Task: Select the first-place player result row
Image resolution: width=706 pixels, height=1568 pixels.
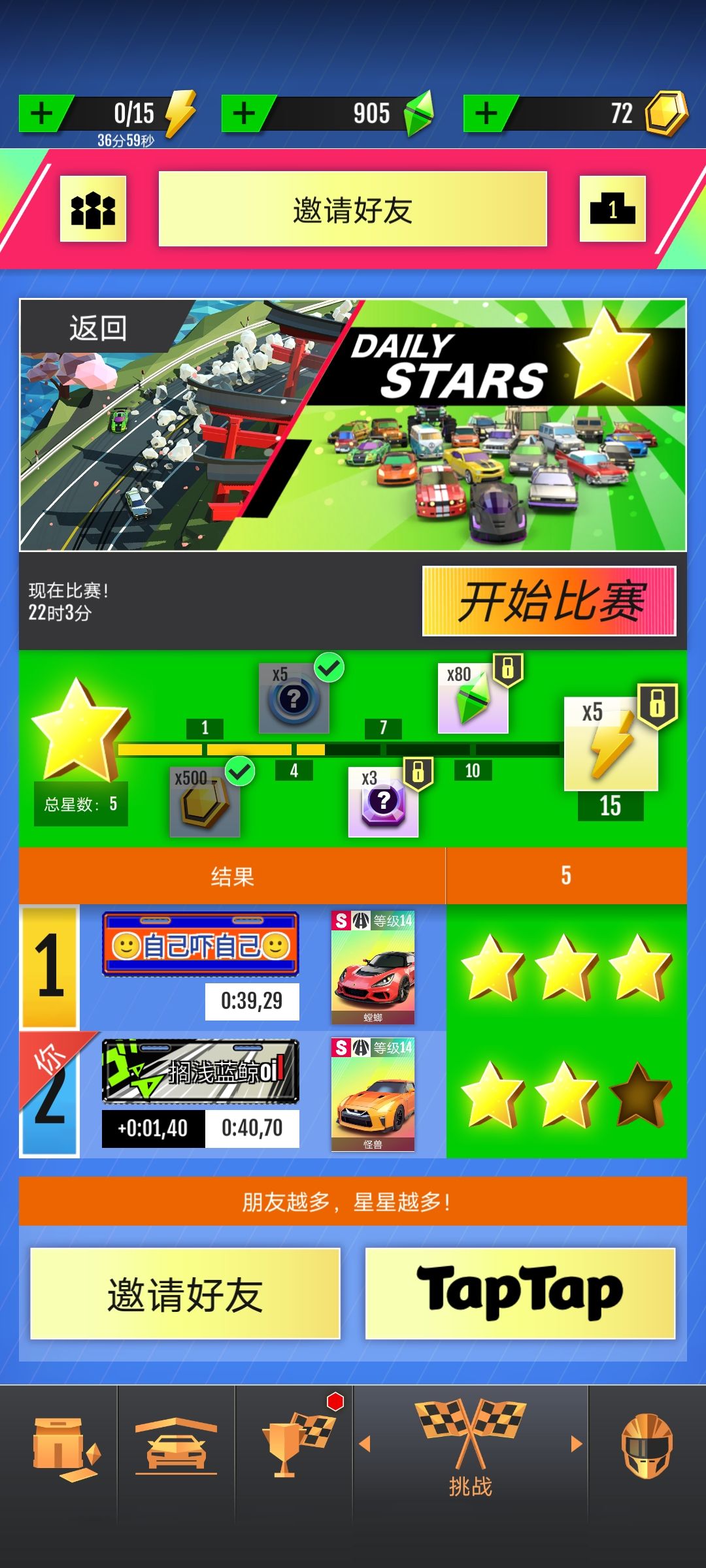Action: click(x=233, y=968)
